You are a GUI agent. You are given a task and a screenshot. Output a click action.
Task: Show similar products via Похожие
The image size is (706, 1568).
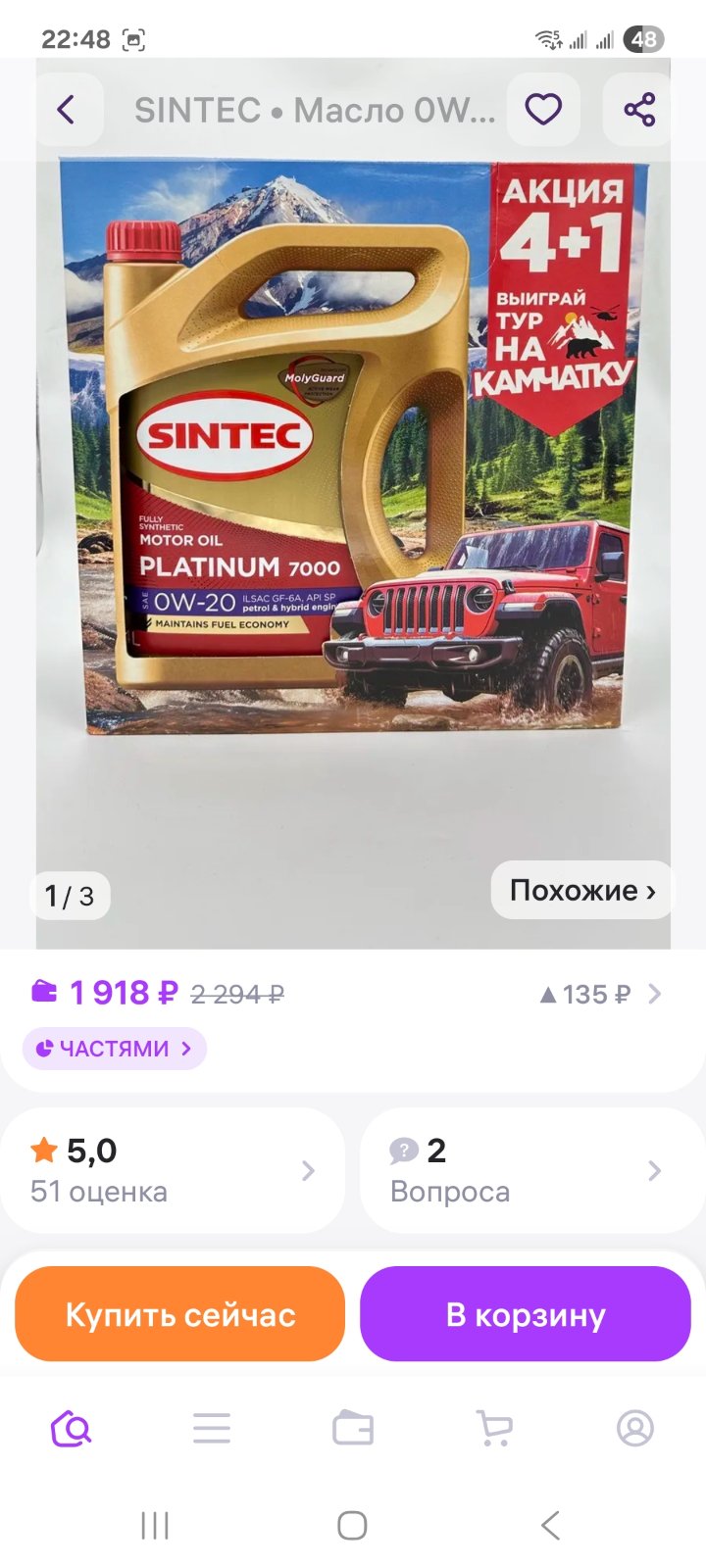coord(581,890)
